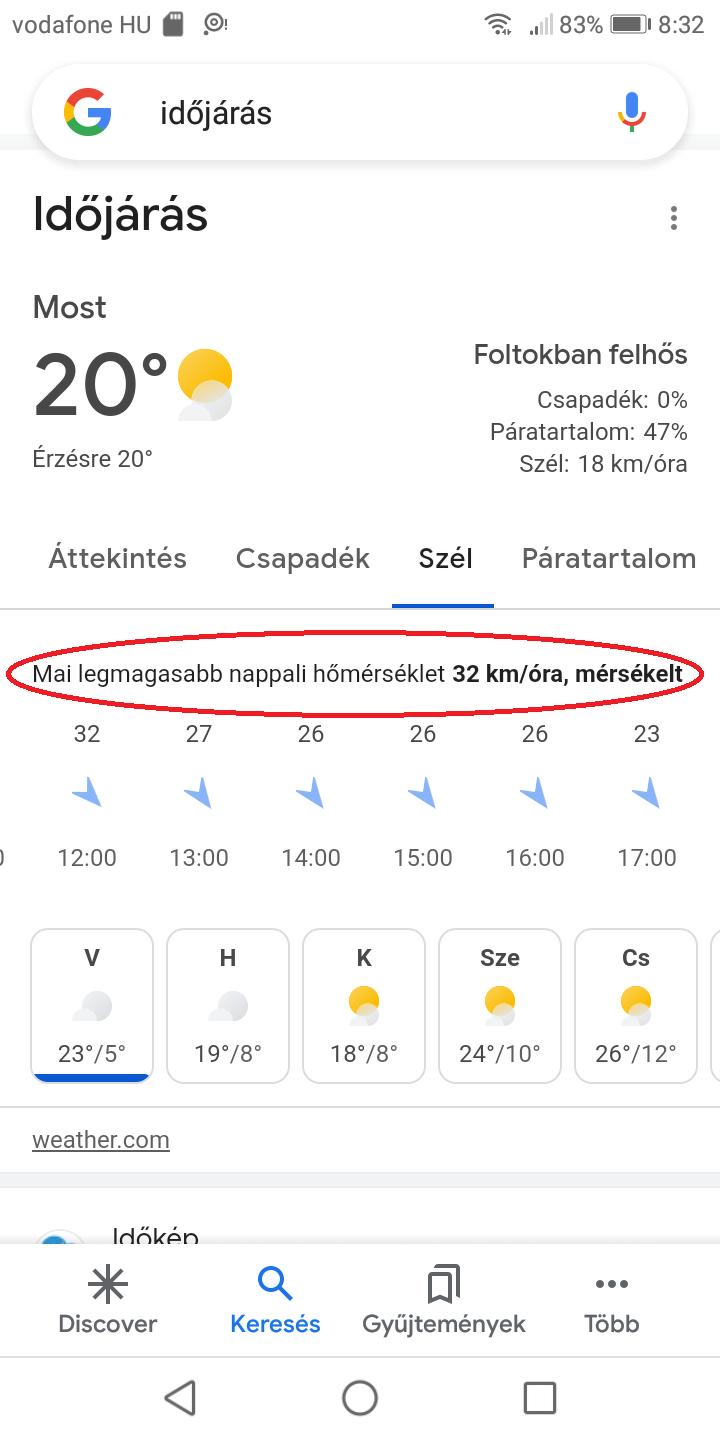Open the Gyűjtemények section
The height and width of the screenshot is (1440, 720).
pyautogui.click(x=444, y=1300)
